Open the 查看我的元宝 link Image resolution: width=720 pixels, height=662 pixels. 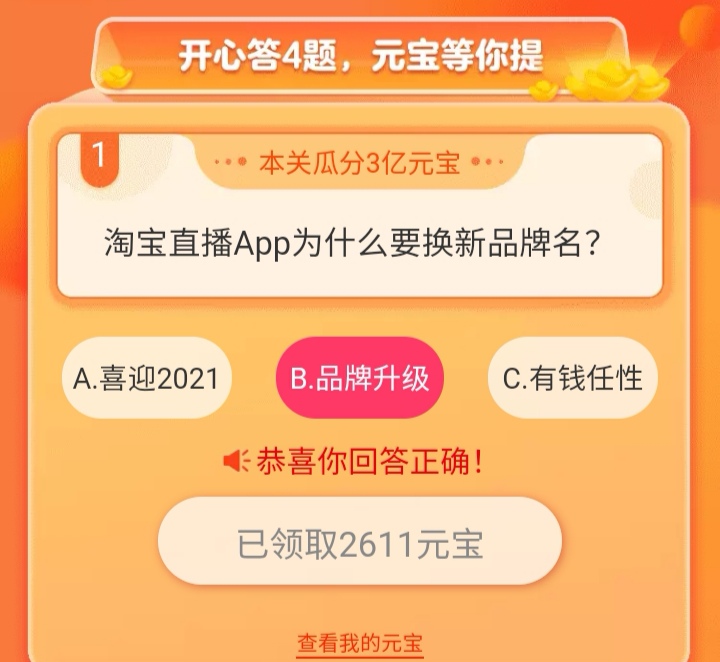(359, 643)
